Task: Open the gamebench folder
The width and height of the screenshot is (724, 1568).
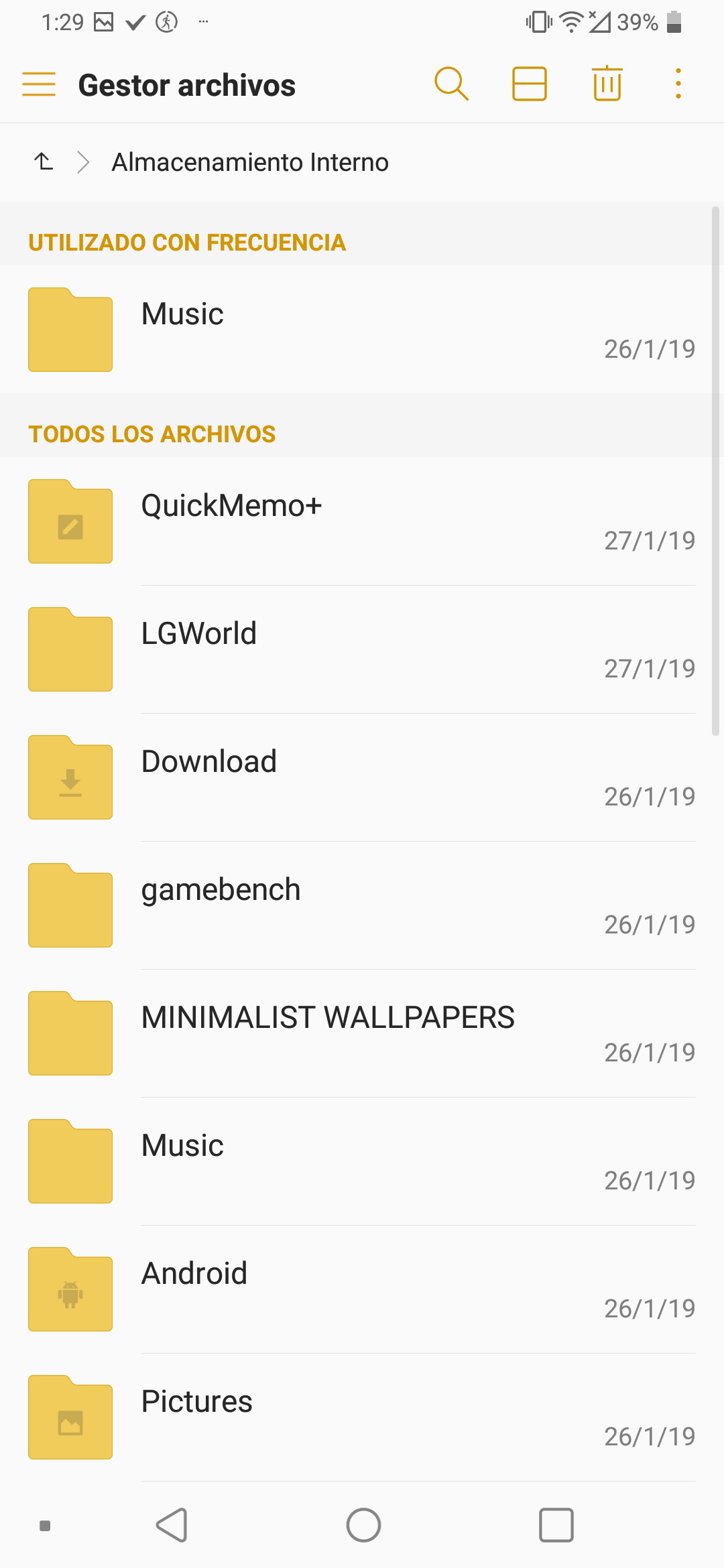Action: [x=362, y=905]
